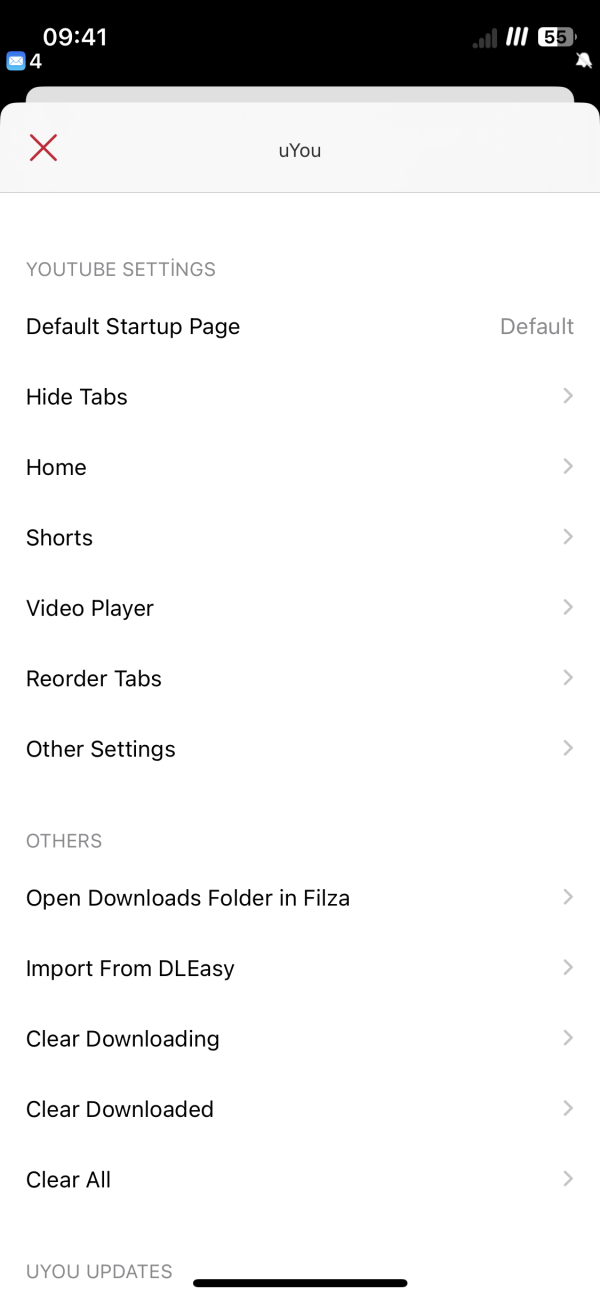Open Video Player options
The image size is (600, 1300).
300,608
